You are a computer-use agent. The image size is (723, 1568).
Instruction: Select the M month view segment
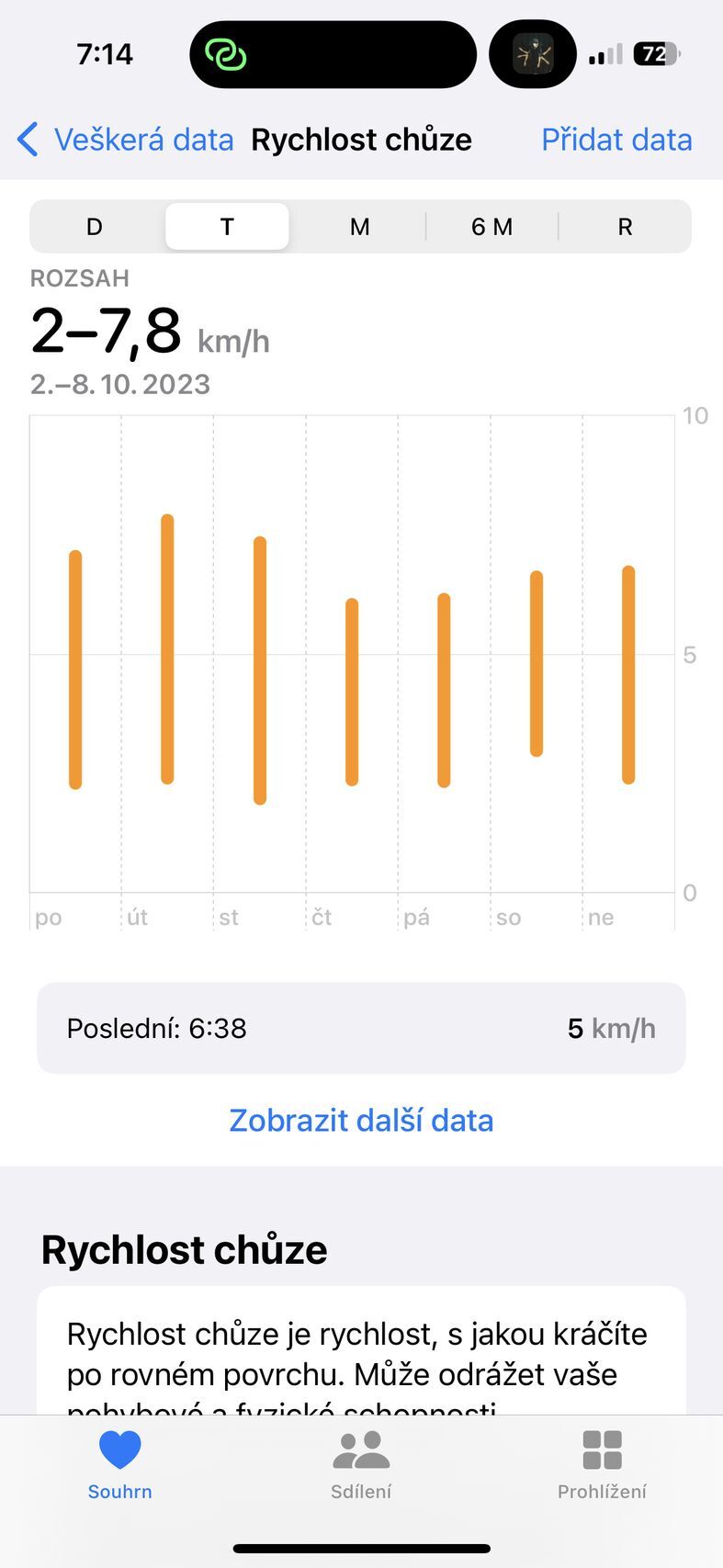(359, 226)
